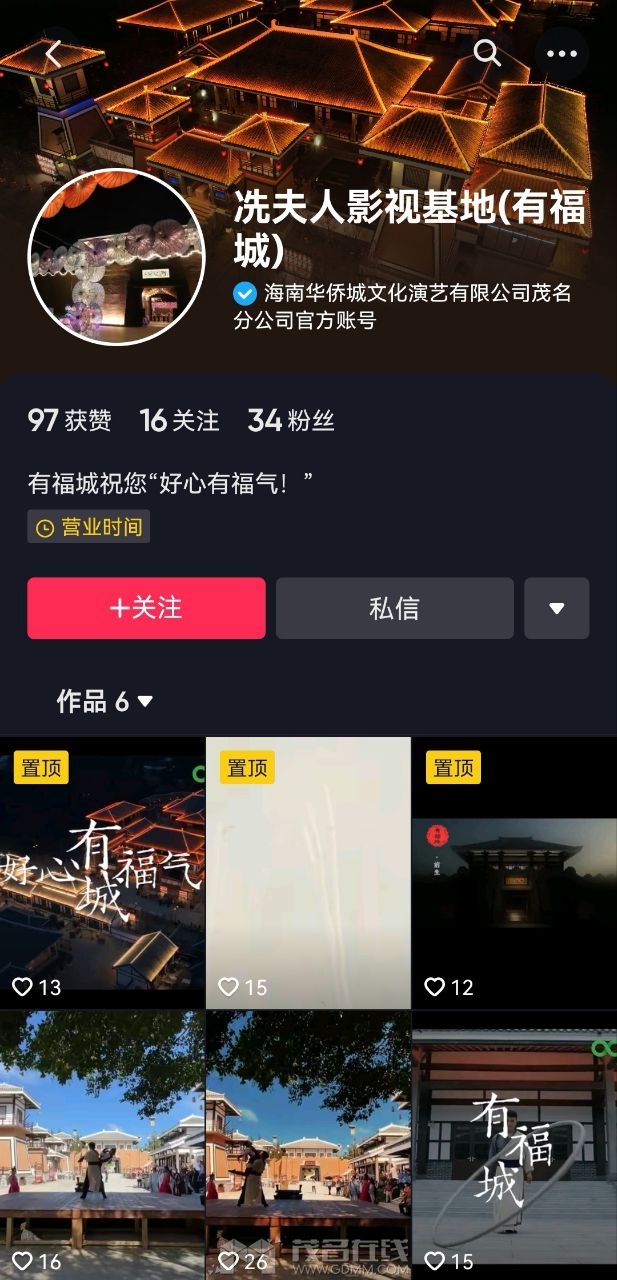Open the following list 16 关注
Screen dimensions: 617x1280
click(179, 421)
